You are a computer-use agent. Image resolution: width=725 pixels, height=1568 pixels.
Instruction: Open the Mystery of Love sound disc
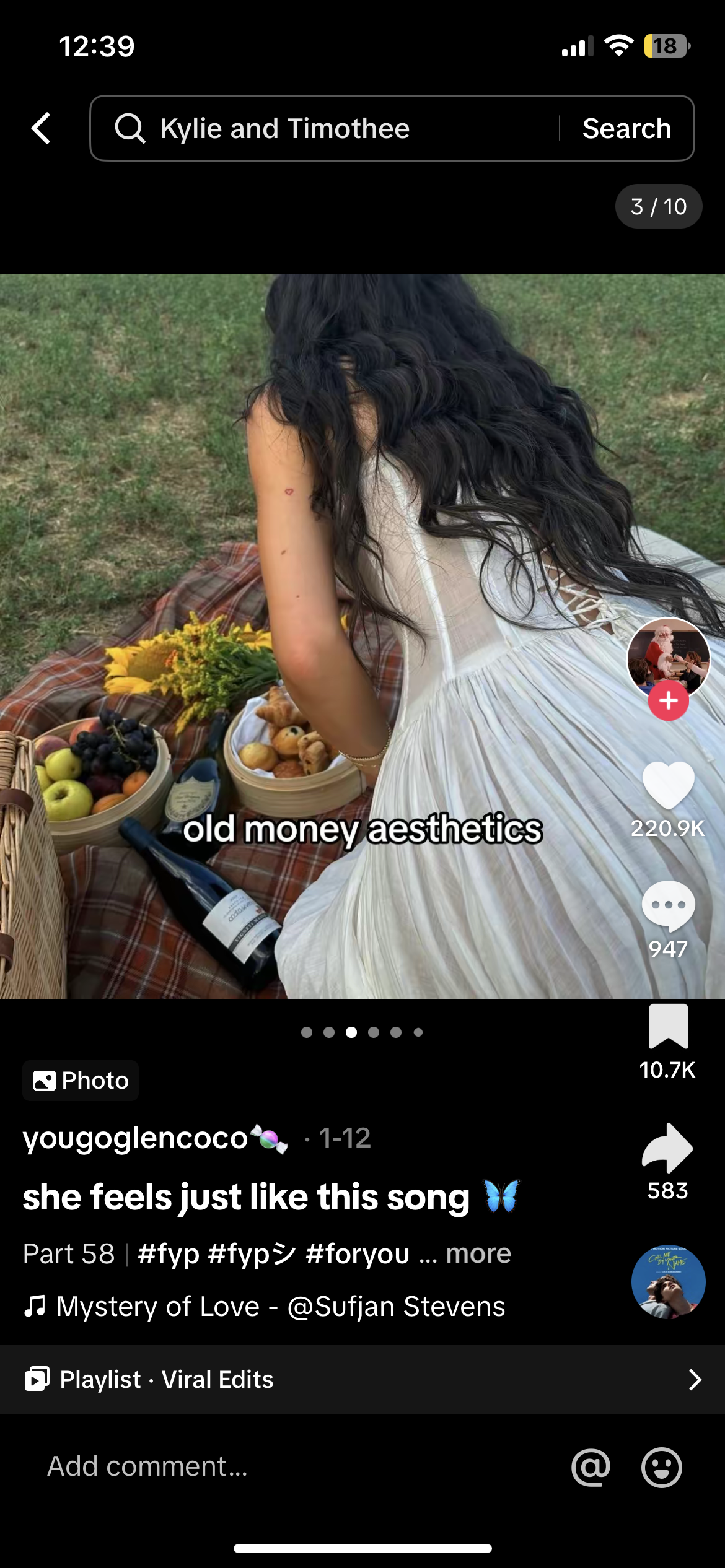click(x=668, y=1282)
